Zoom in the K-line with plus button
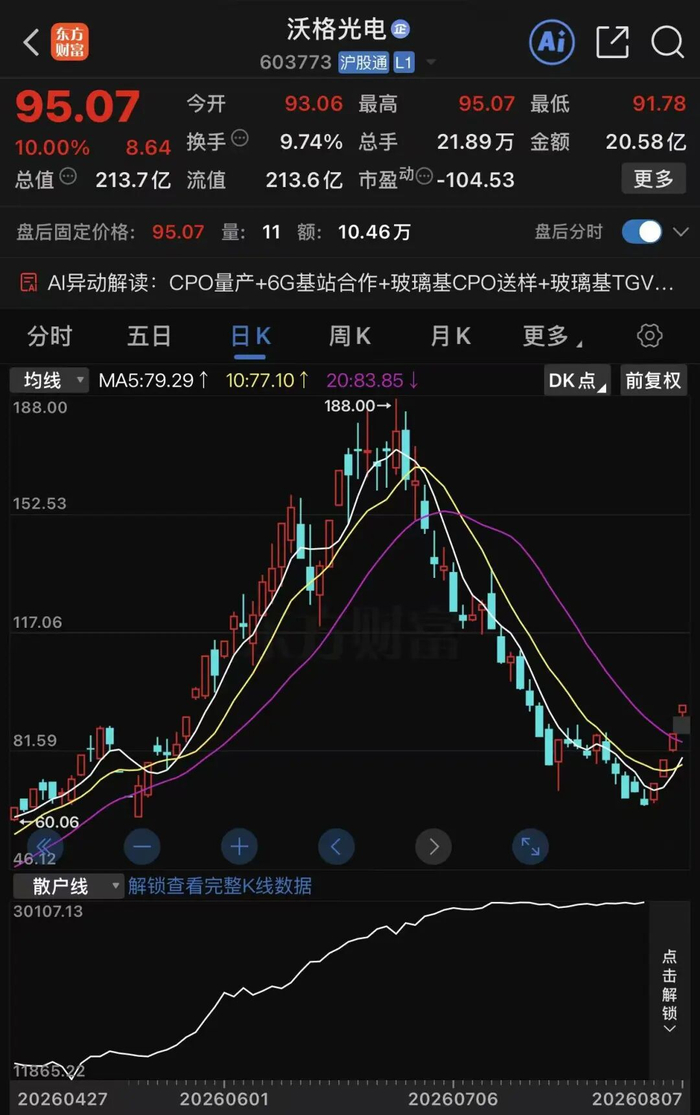Image resolution: width=700 pixels, height=1115 pixels. [x=239, y=846]
